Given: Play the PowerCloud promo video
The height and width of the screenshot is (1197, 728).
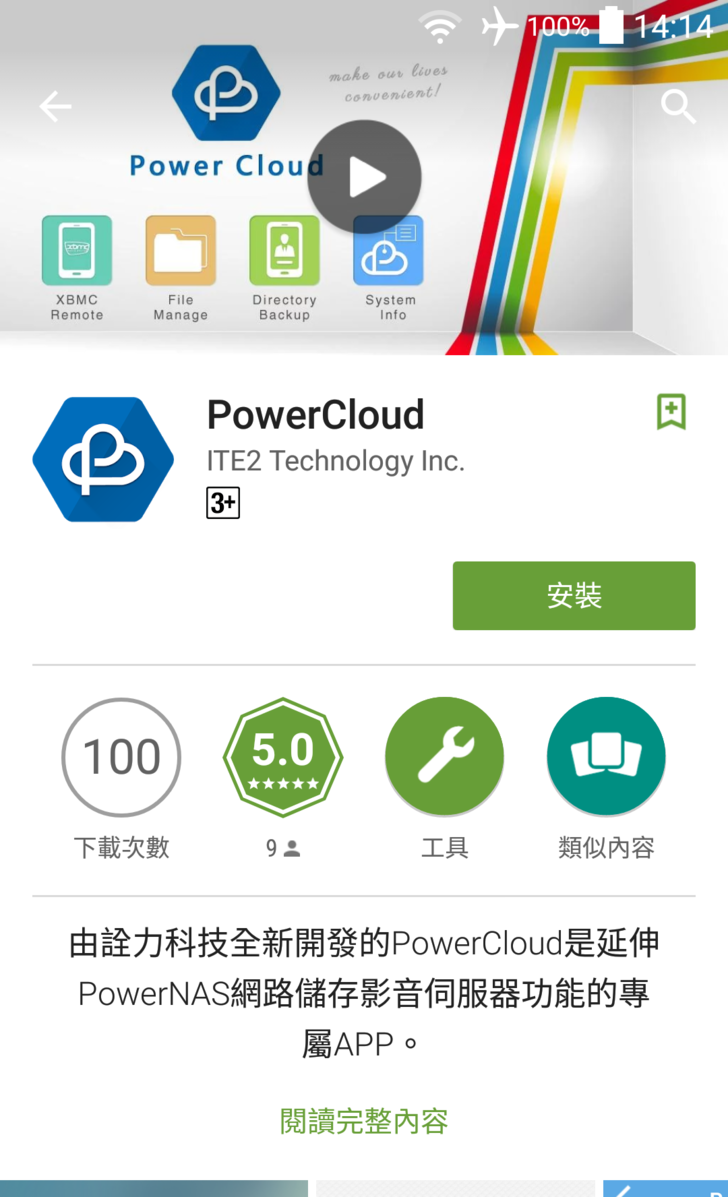Looking at the screenshot, I should tap(364, 177).
